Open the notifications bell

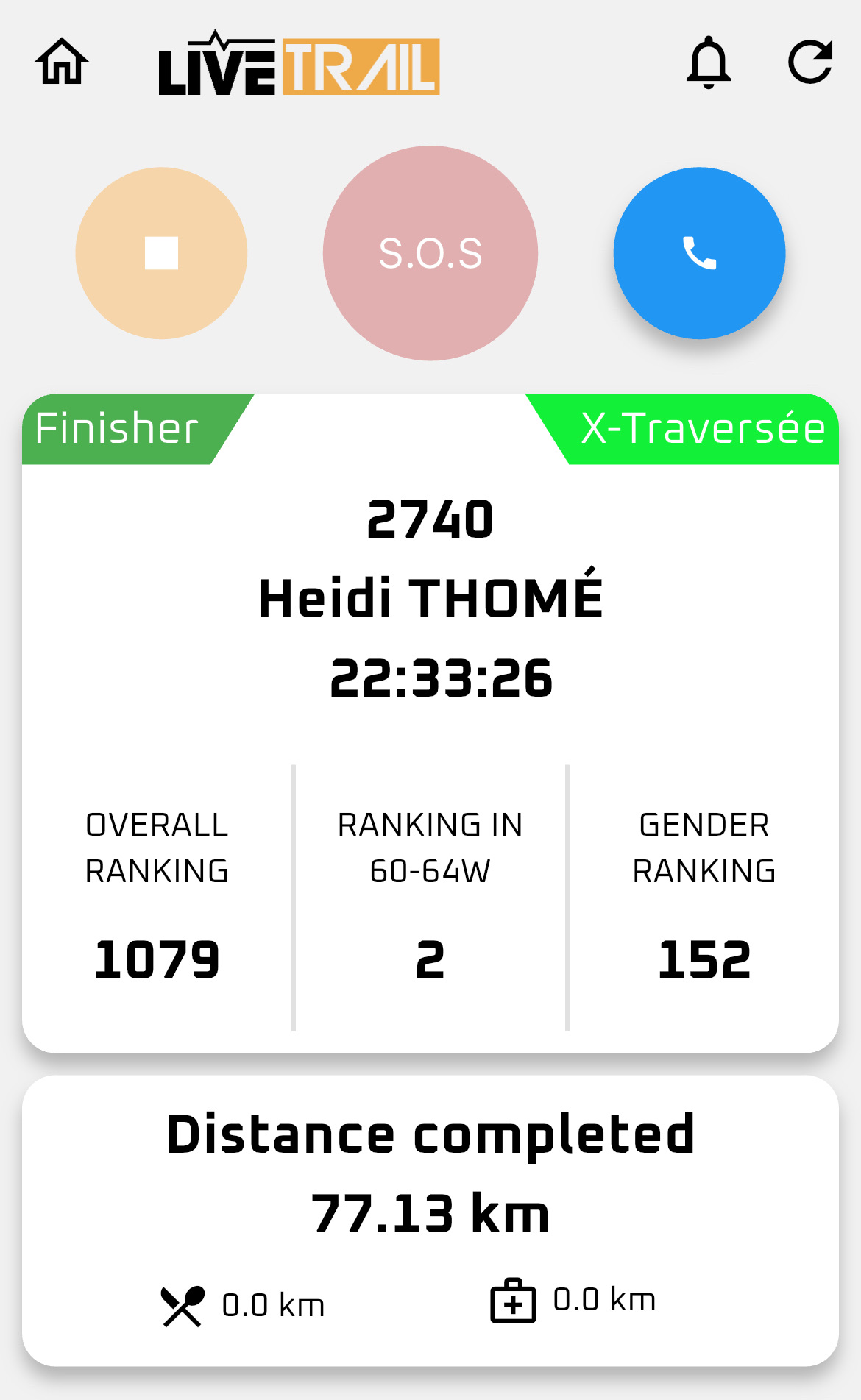click(708, 63)
